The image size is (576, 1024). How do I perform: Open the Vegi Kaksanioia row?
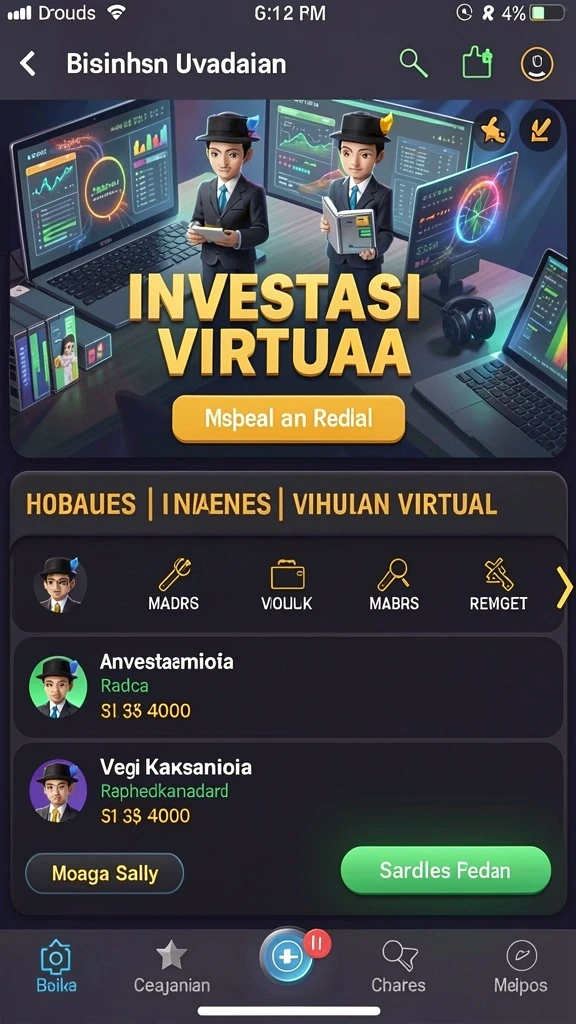[288, 792]
